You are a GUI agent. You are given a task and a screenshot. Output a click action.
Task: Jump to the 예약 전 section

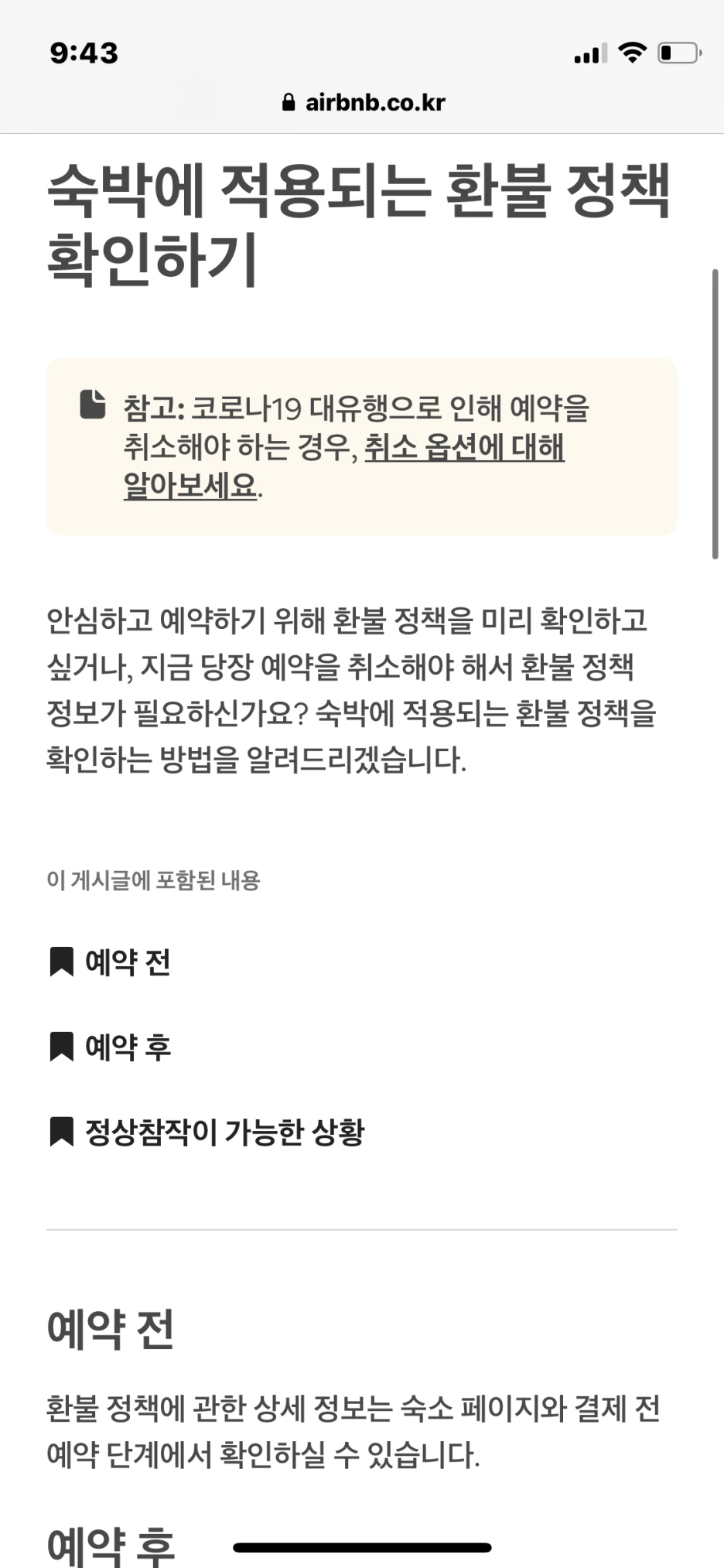(x=110, y=962)
